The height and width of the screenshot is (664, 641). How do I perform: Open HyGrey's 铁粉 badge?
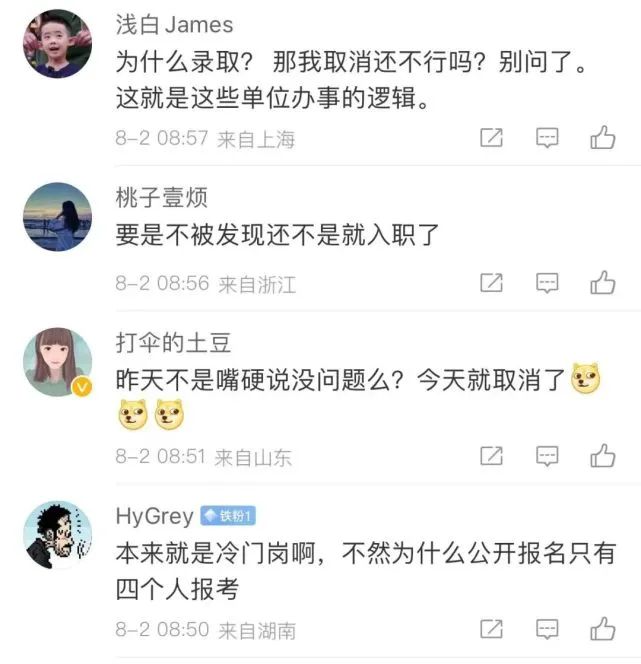(x=228, y=516)
